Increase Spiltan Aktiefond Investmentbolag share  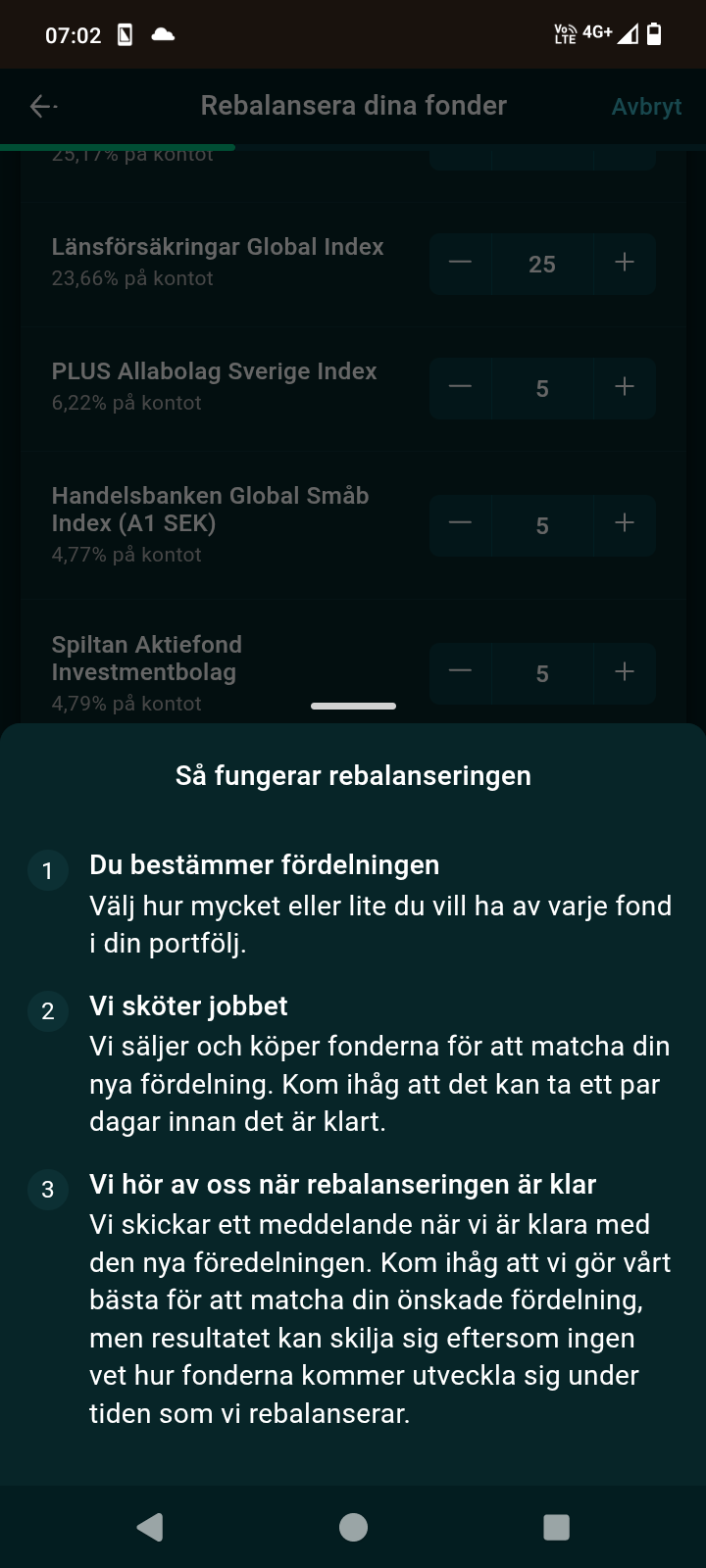pyautogui.click(x=625, y=672)
